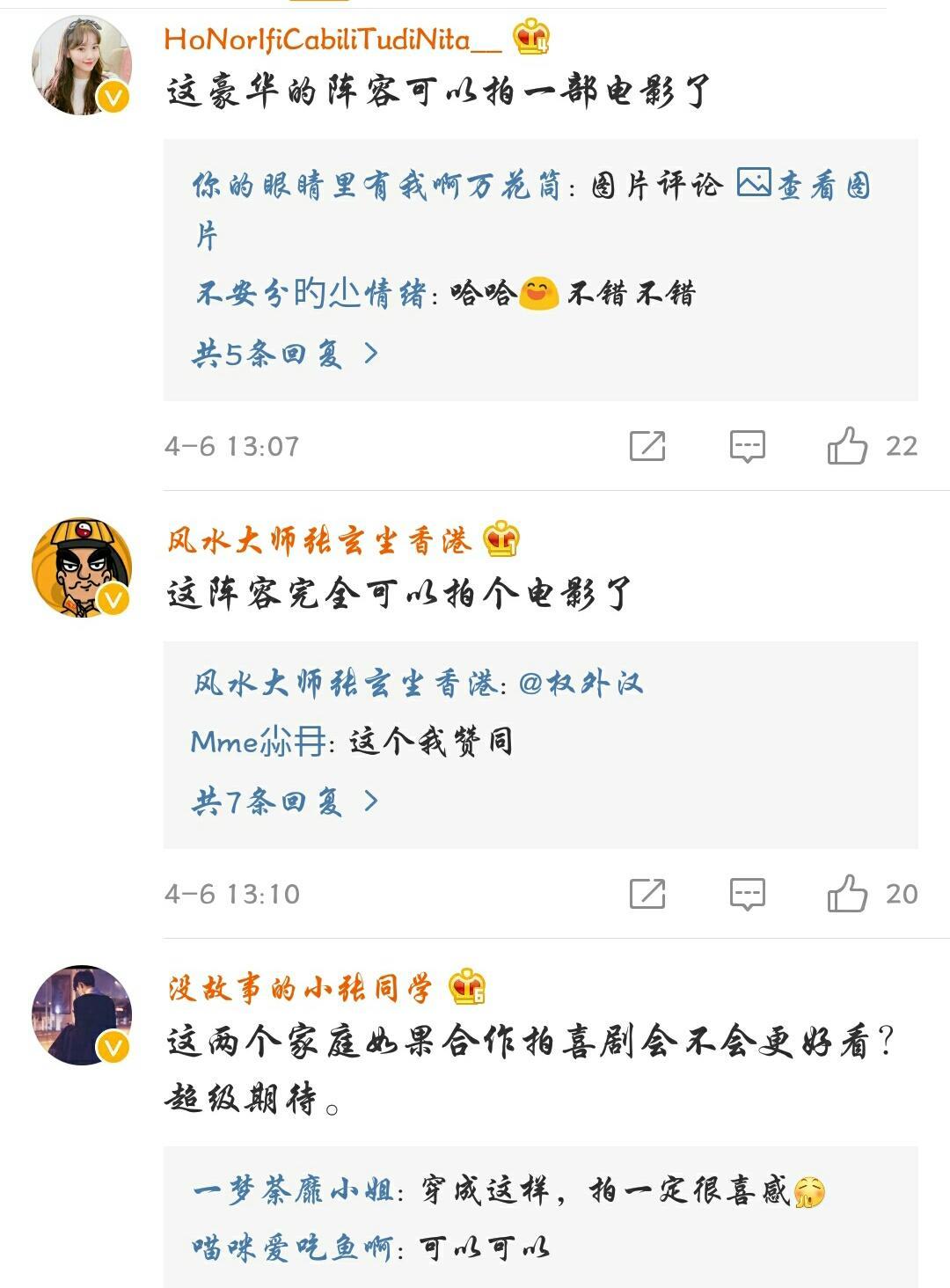Reply to the 4-6 13:10 comment
This screenshot has height=1288, width=950.
point(748,894)
